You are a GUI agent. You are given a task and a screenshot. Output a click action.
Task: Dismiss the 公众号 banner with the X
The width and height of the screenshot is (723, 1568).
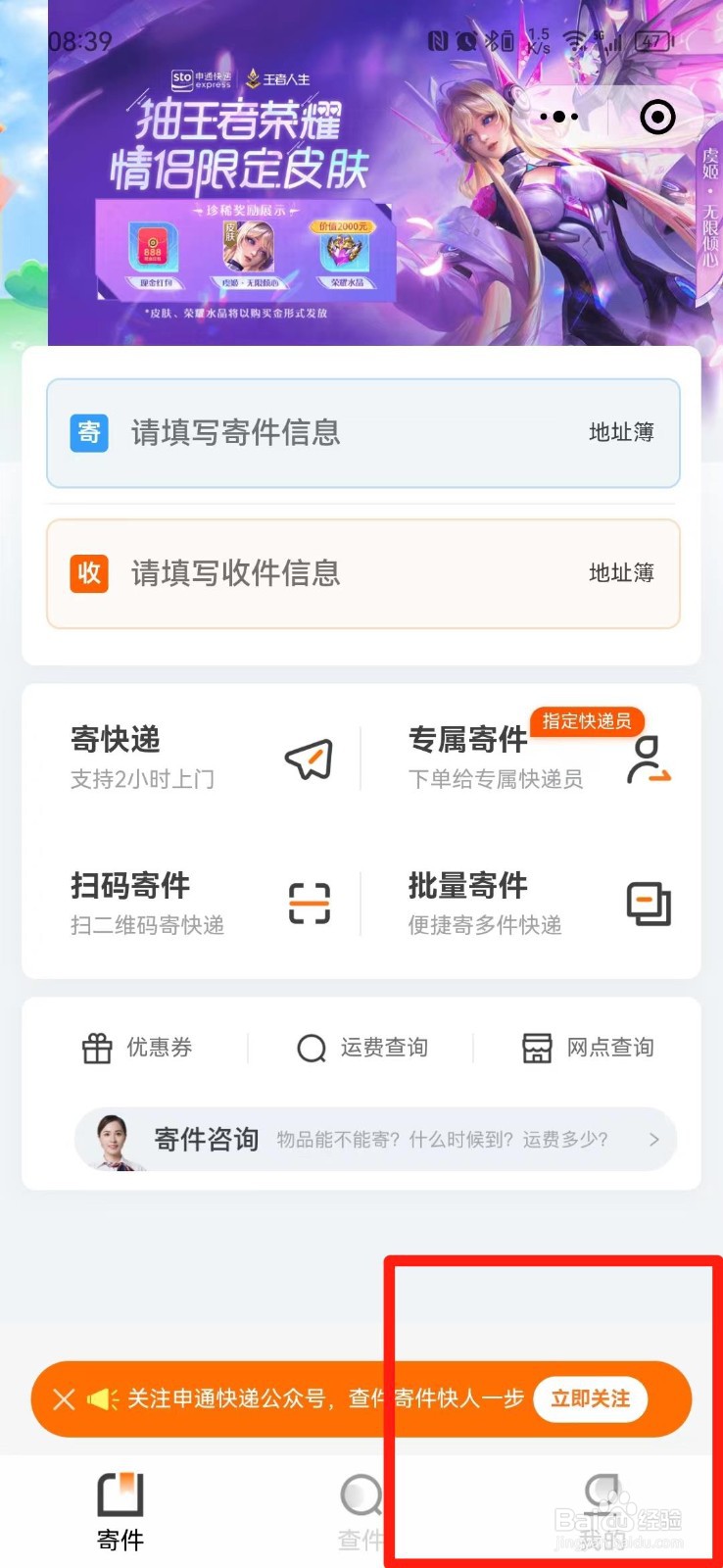(65, 1399)
